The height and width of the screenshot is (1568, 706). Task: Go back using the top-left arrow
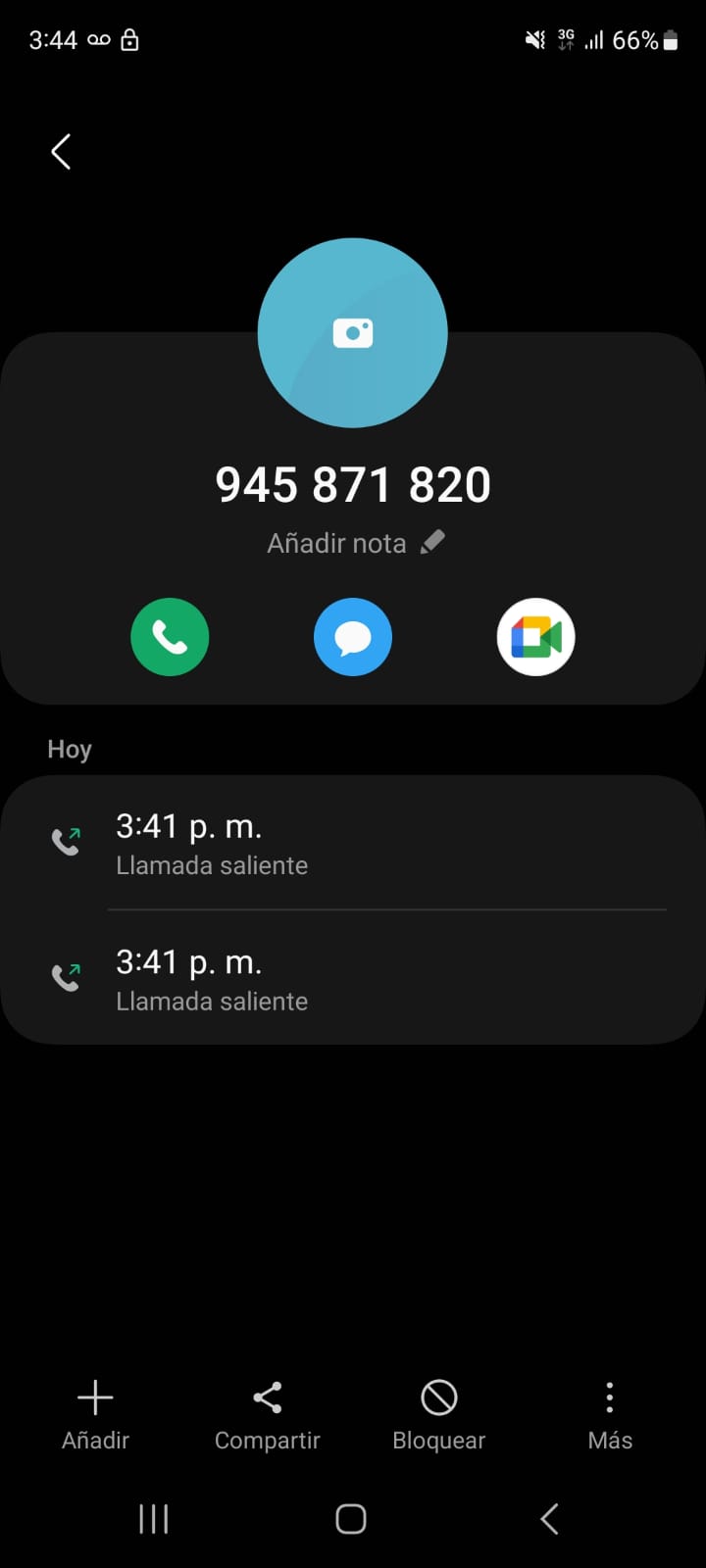61,152
